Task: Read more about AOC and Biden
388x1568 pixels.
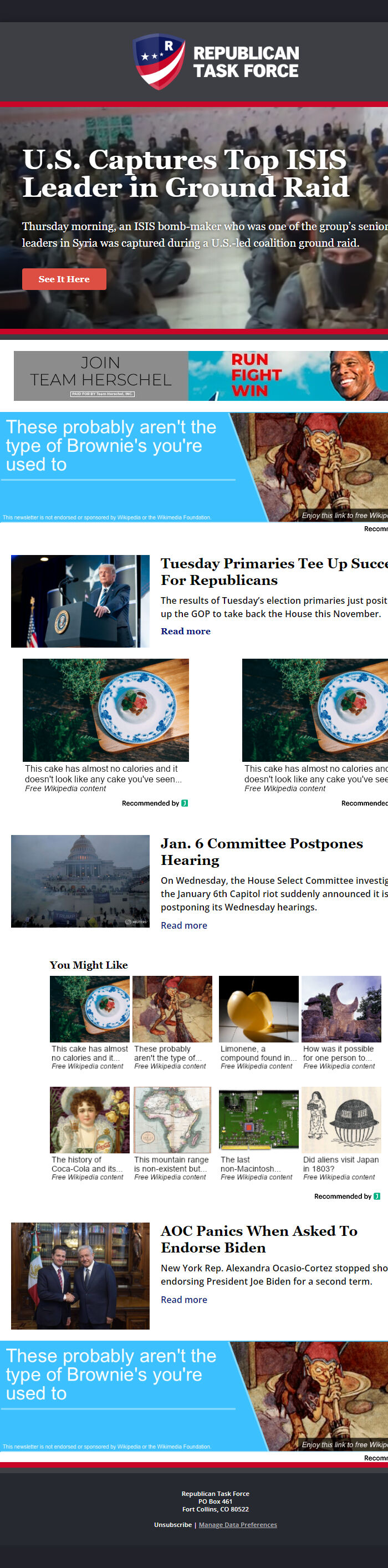Action: pos(183,1300)
